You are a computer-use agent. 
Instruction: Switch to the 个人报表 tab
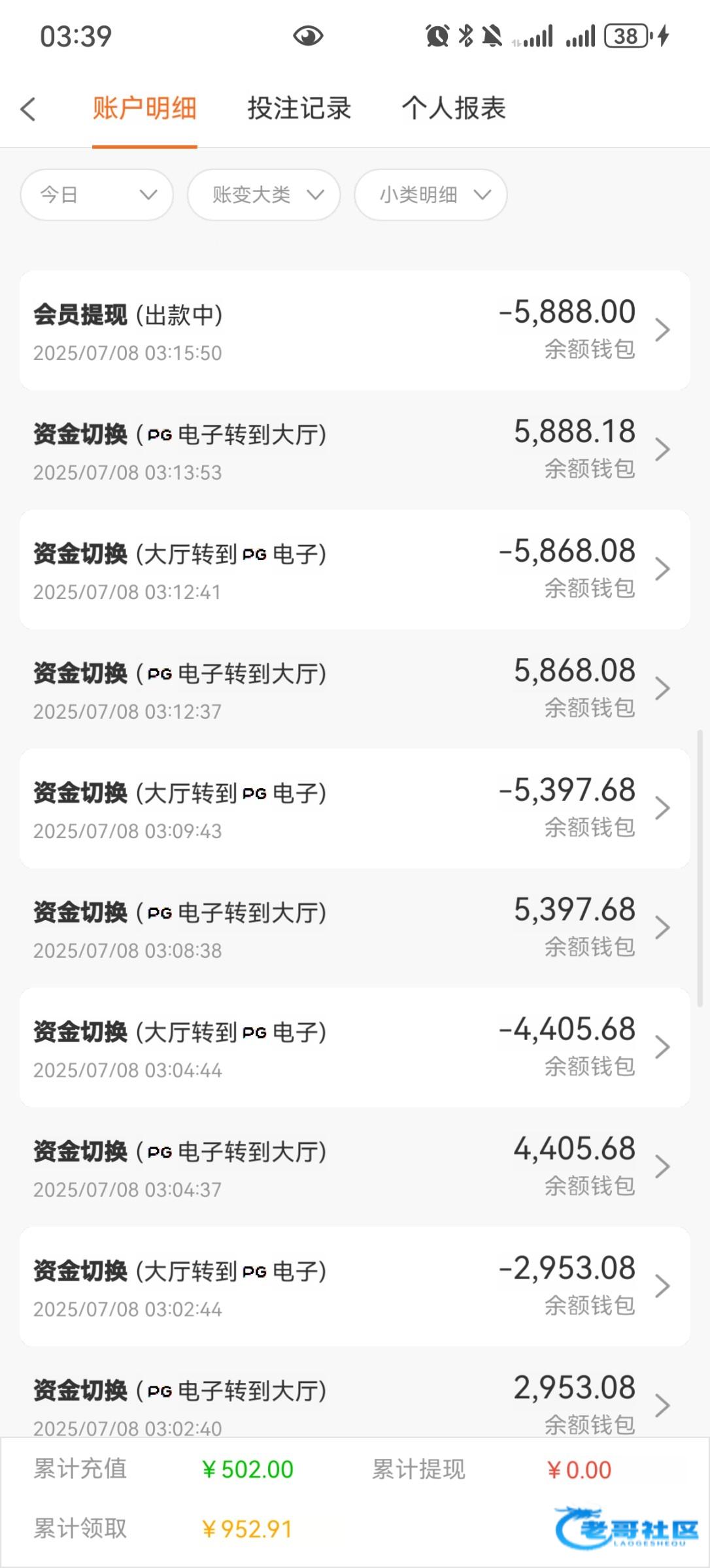pos(454,108)
